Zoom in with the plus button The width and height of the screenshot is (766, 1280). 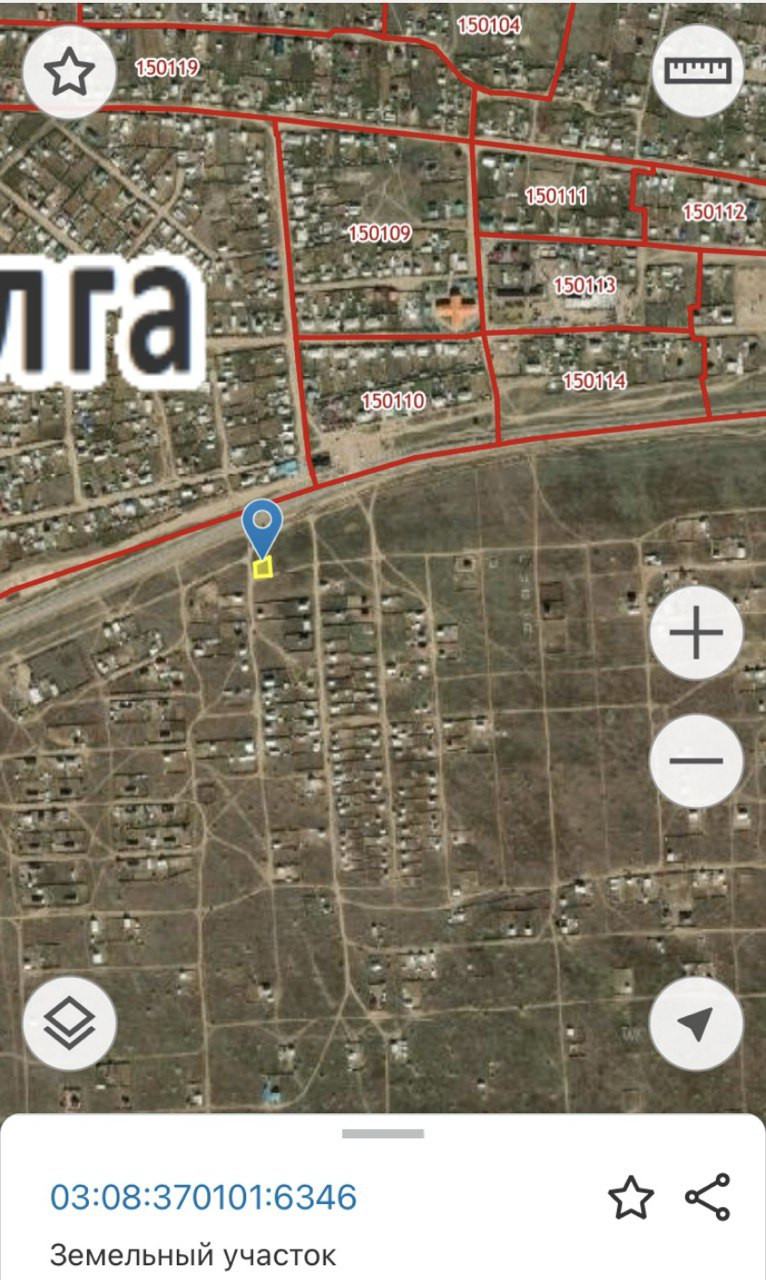(x=696, y=634)
